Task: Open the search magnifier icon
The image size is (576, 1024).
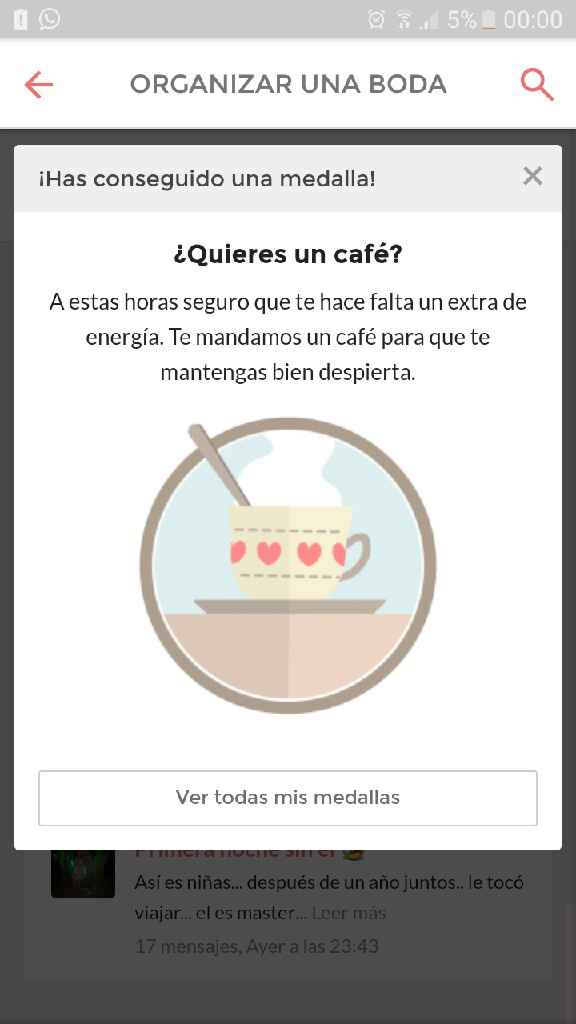Action: [x=537, y=85]
